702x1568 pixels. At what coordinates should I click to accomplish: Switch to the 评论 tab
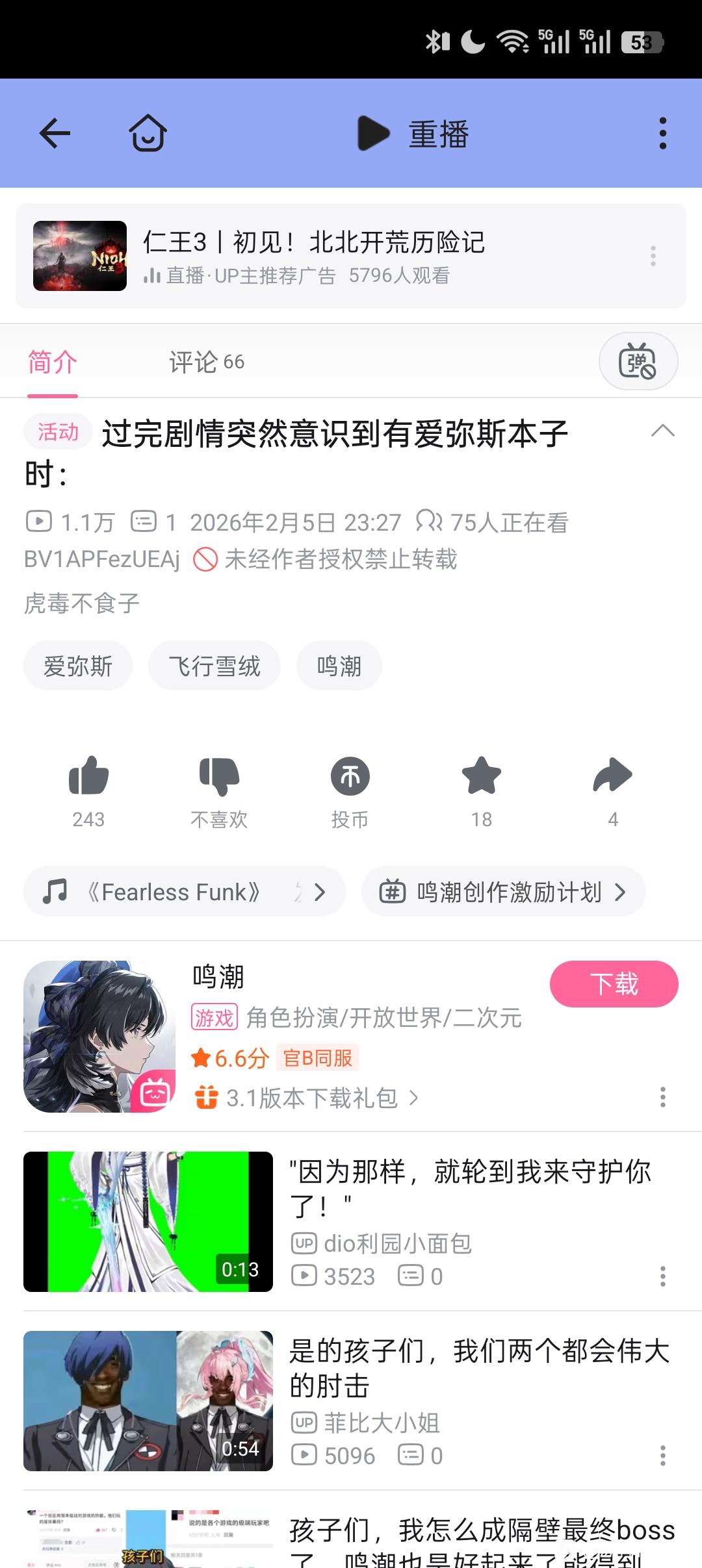(206, 362)
